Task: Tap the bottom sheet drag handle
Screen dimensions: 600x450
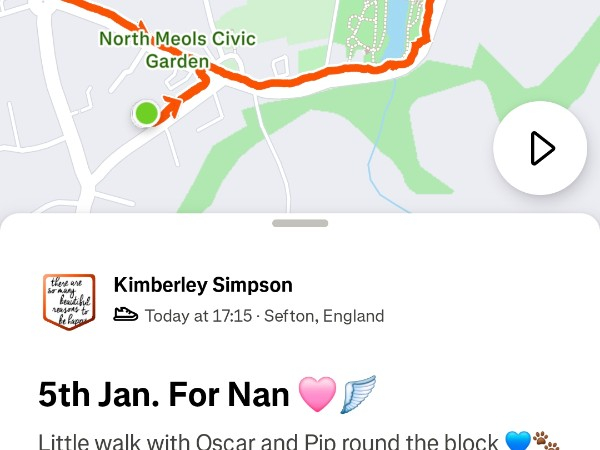Action: [x=300, y=223]
